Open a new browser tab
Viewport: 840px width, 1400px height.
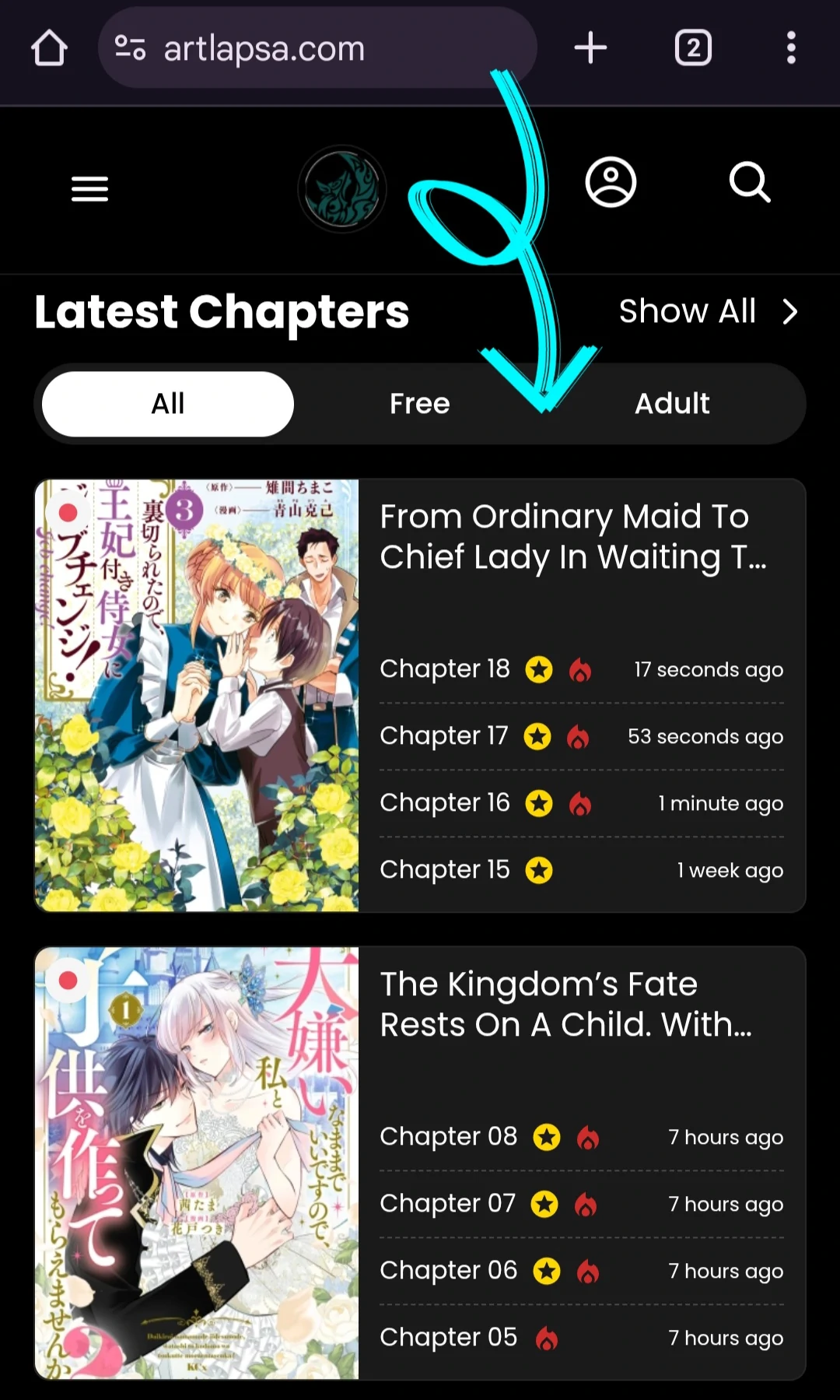[x=590, y=48]
